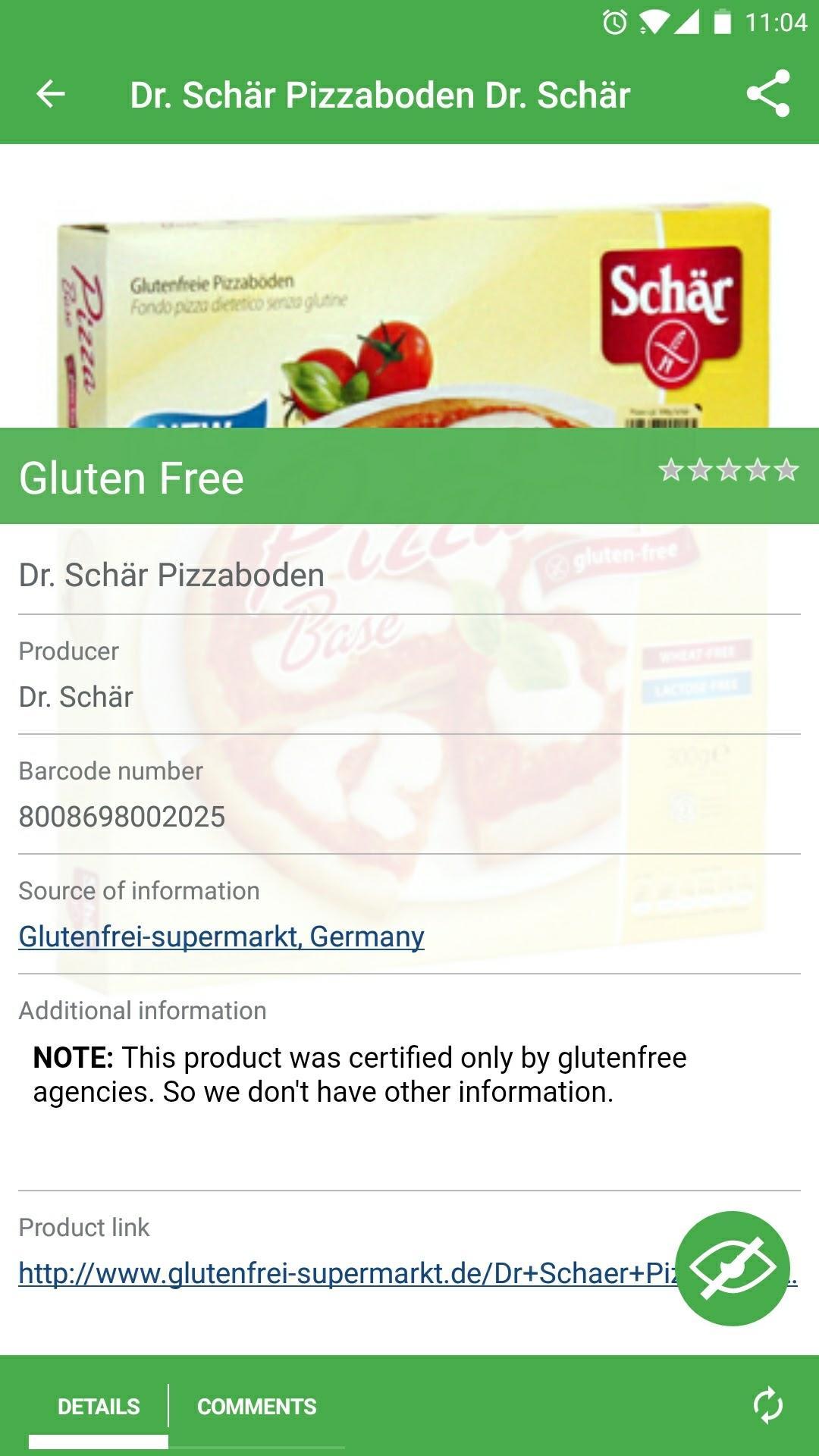This screenshot has width=819, height=1456.
Task: Tap the refresh icon in bottom bar
Action: click(x=768, y=1404)
